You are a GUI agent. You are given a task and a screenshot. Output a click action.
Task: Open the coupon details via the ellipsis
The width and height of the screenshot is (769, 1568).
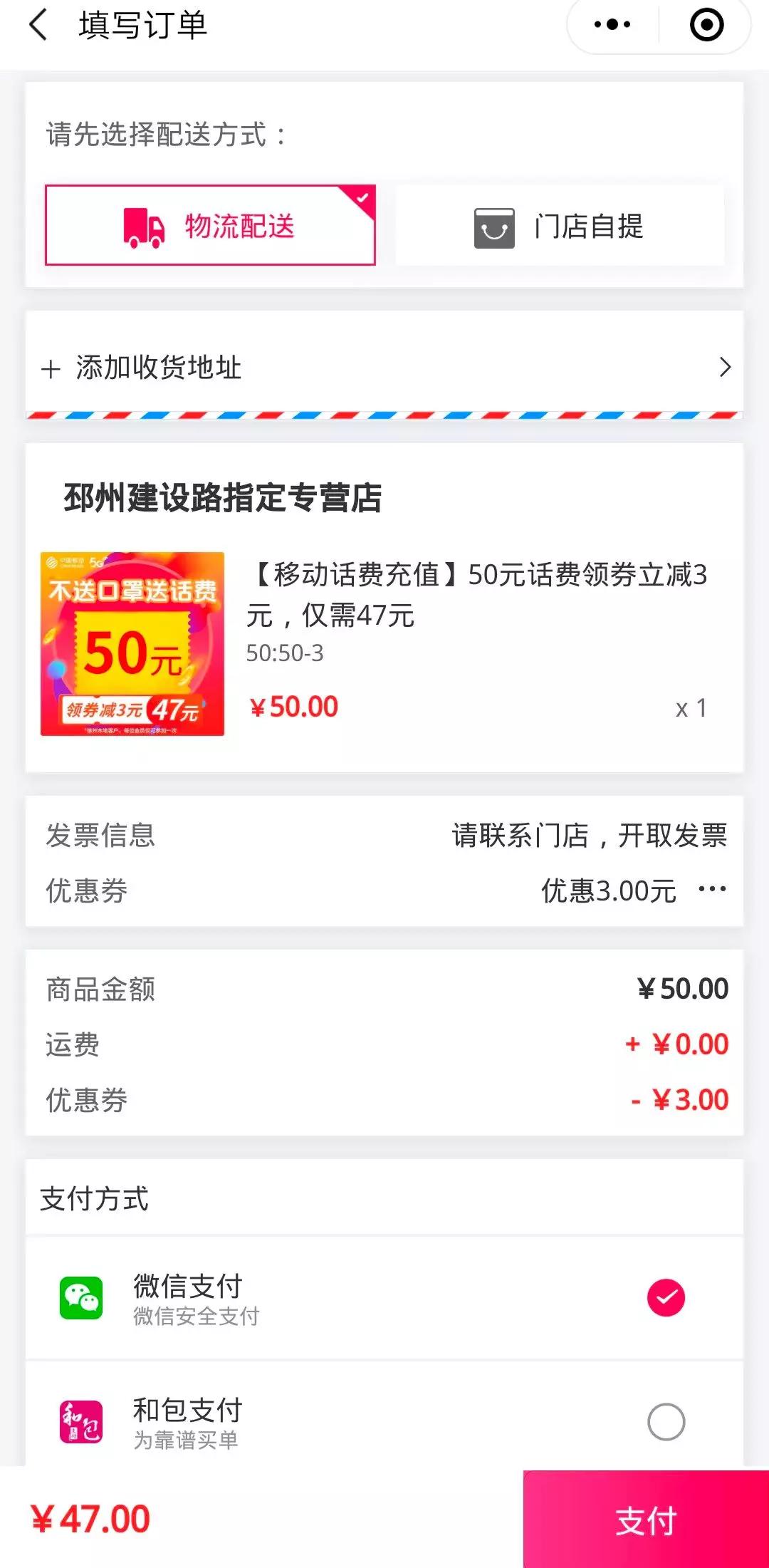coord(710,888)
